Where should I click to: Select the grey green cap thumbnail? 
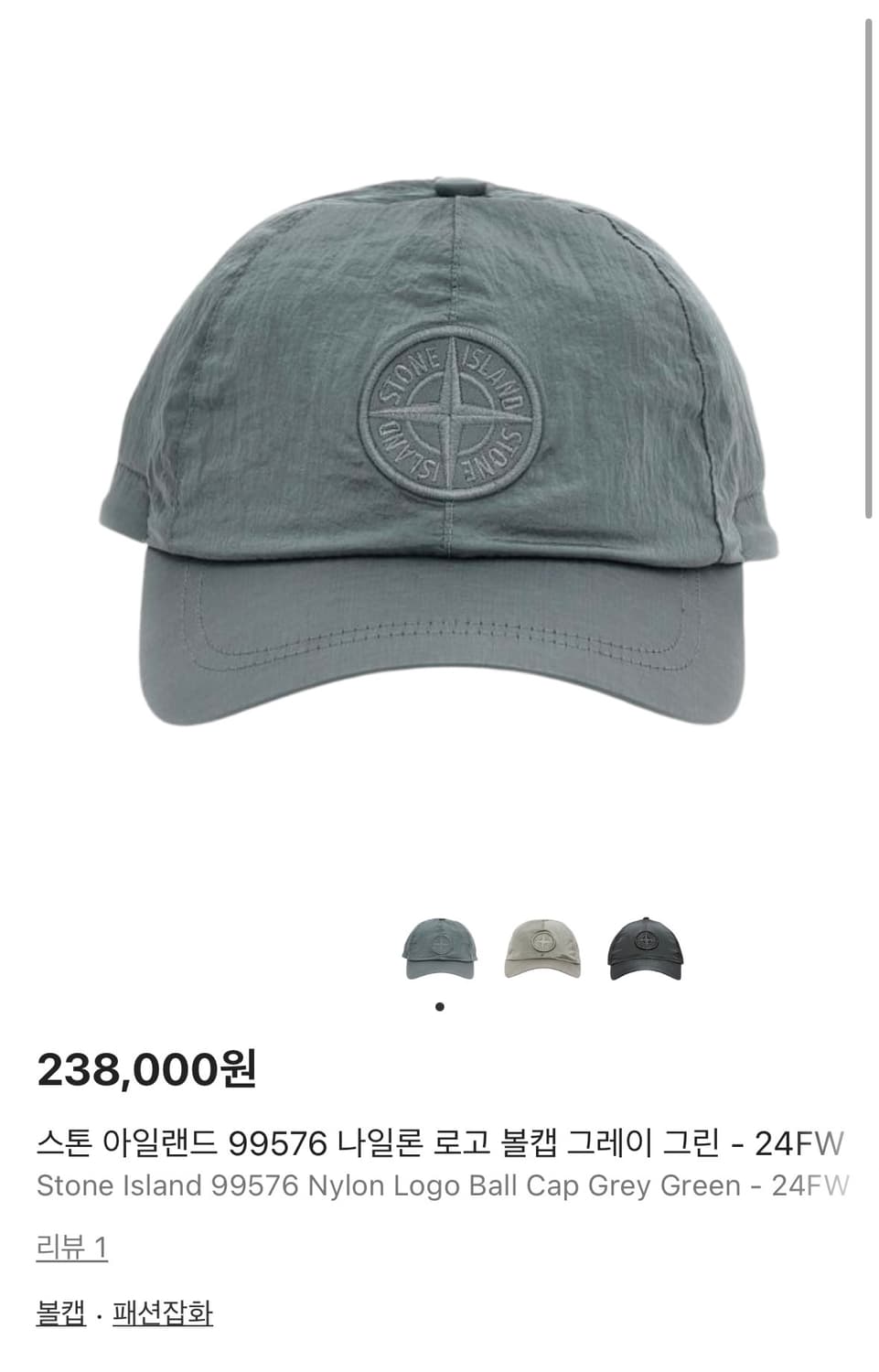click(x=440, y=949)
